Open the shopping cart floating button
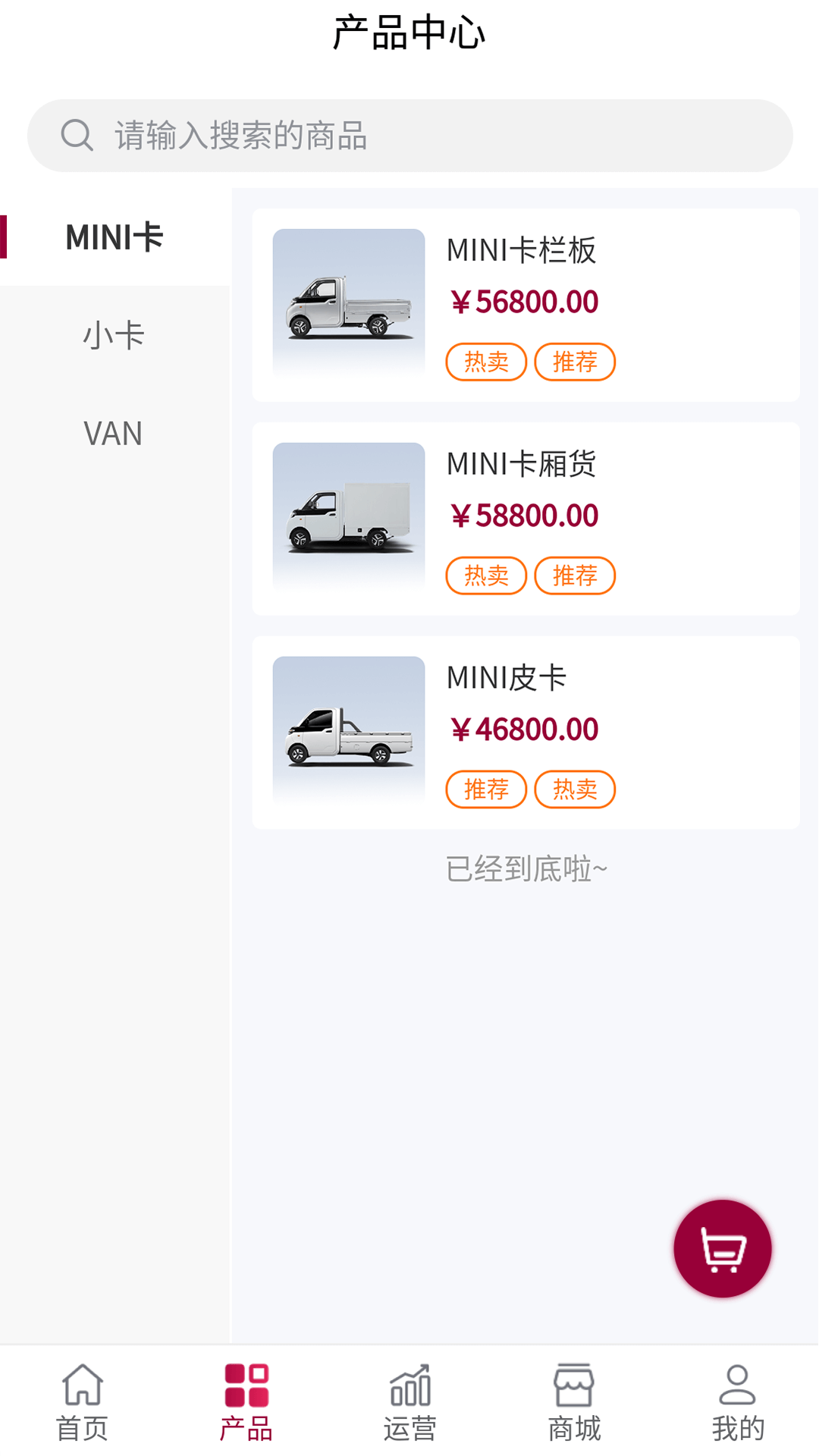The image size is (819, 1456). point(722,1248)
